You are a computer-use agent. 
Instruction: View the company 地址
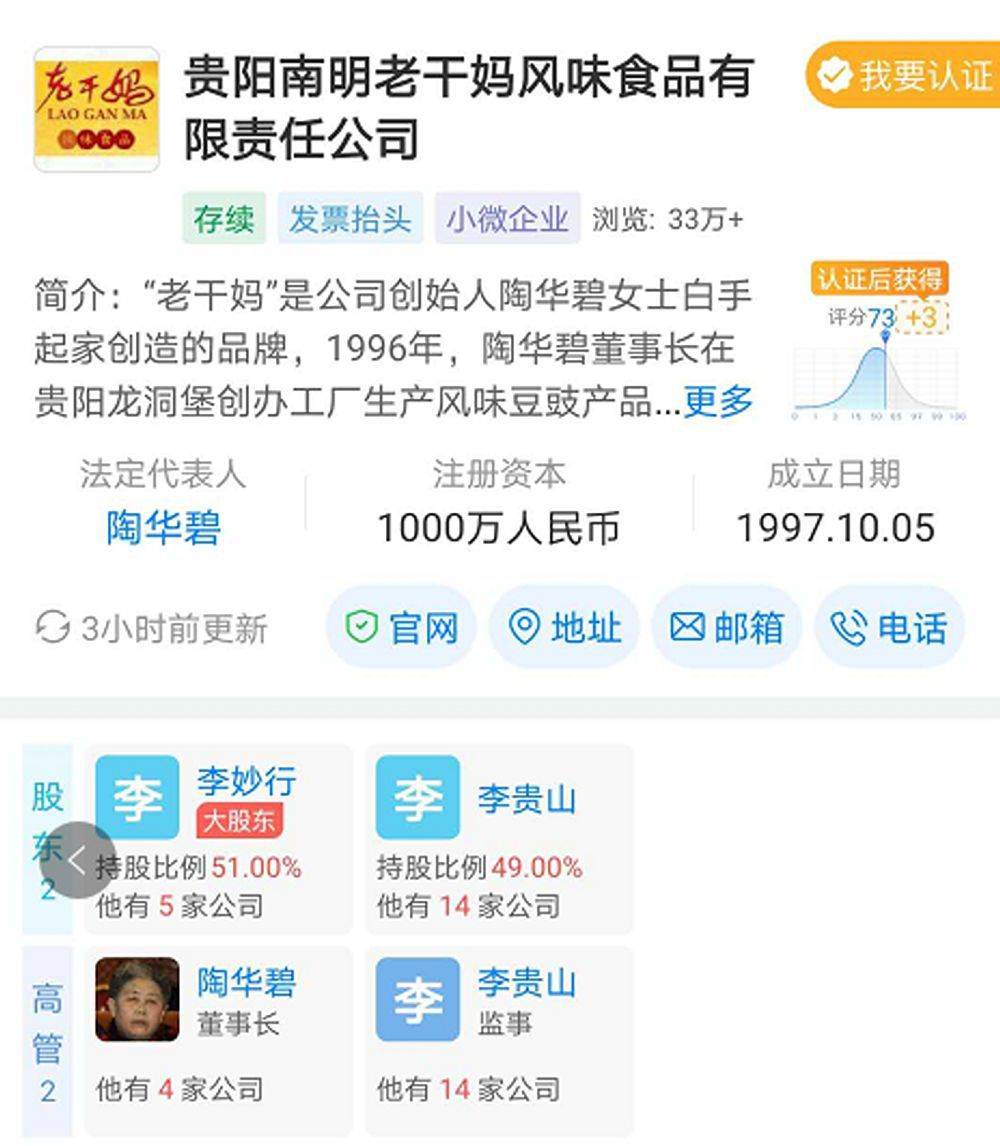(564, 628)
